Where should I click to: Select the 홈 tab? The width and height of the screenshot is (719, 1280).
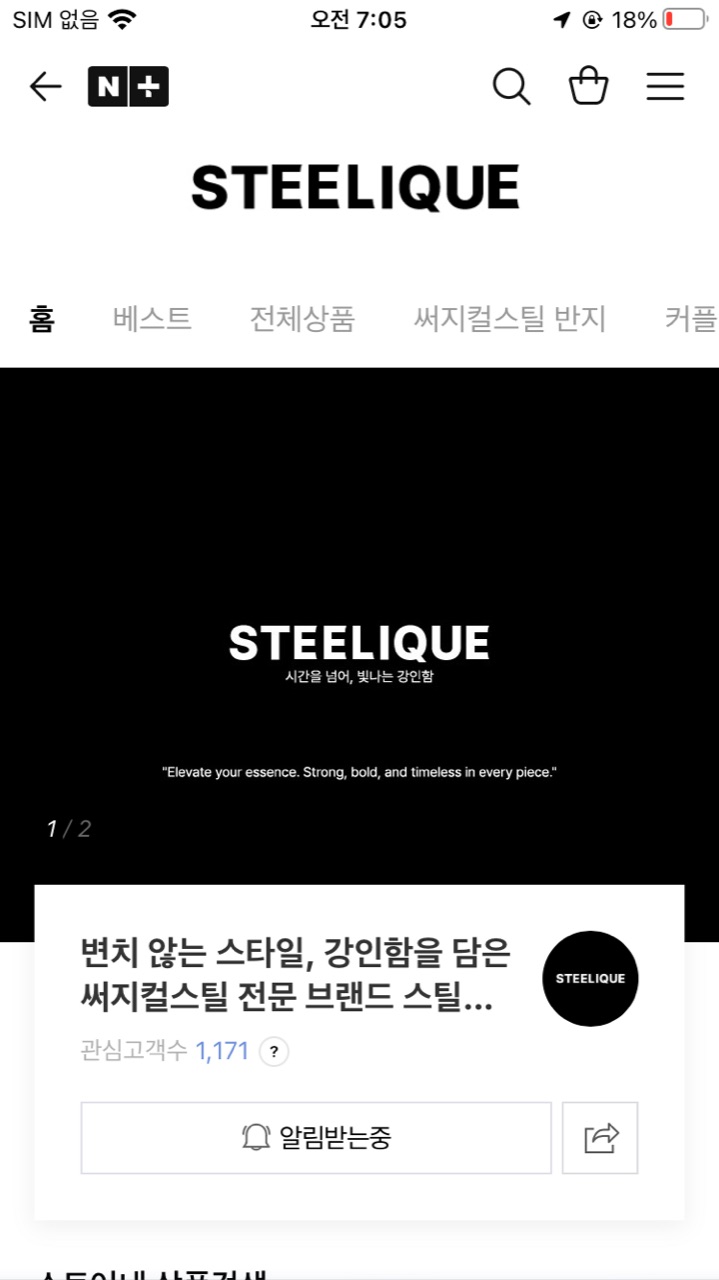[x=42, y=319]
